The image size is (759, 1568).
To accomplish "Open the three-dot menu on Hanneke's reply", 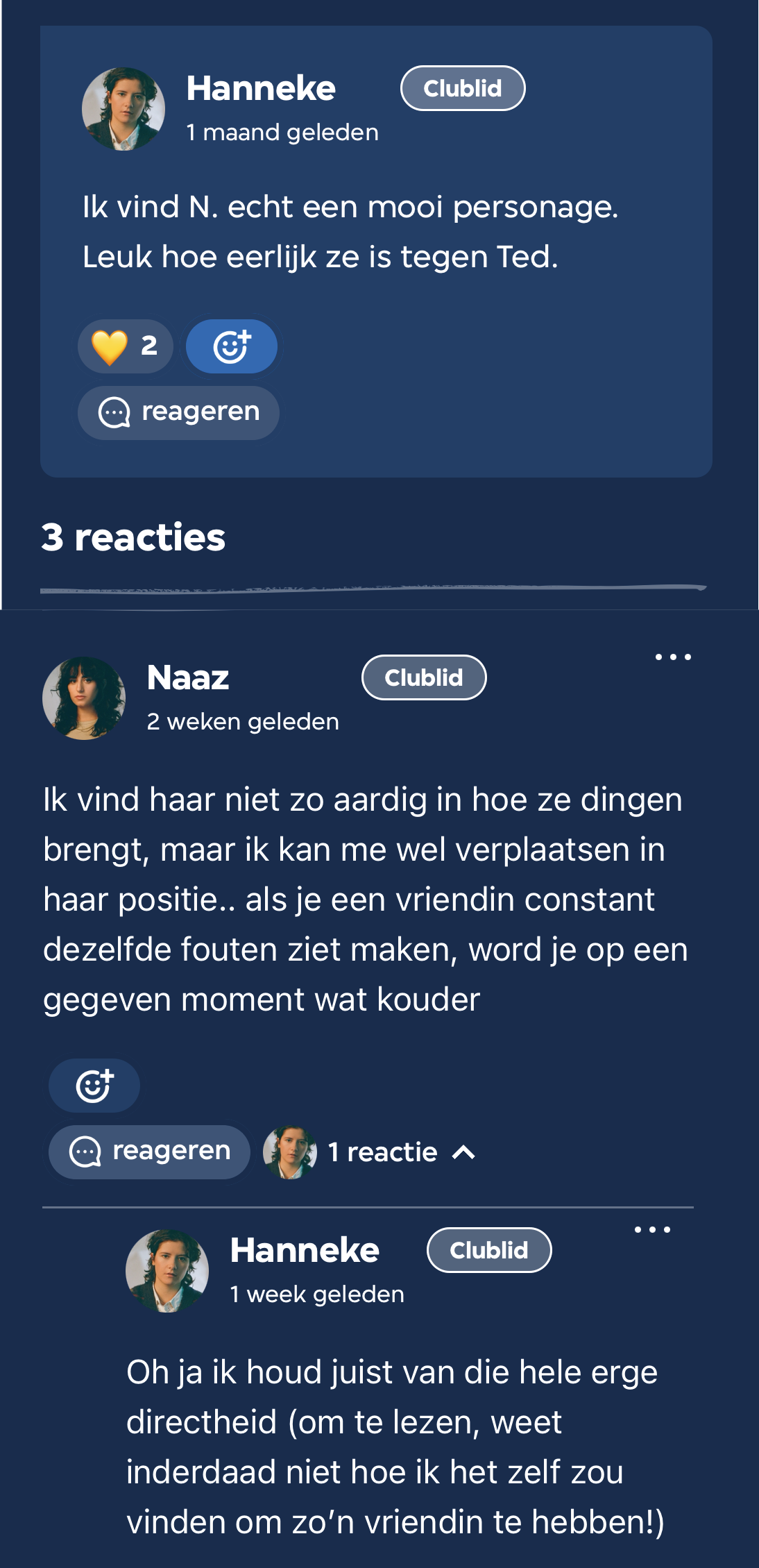I will pos(652,1229).
